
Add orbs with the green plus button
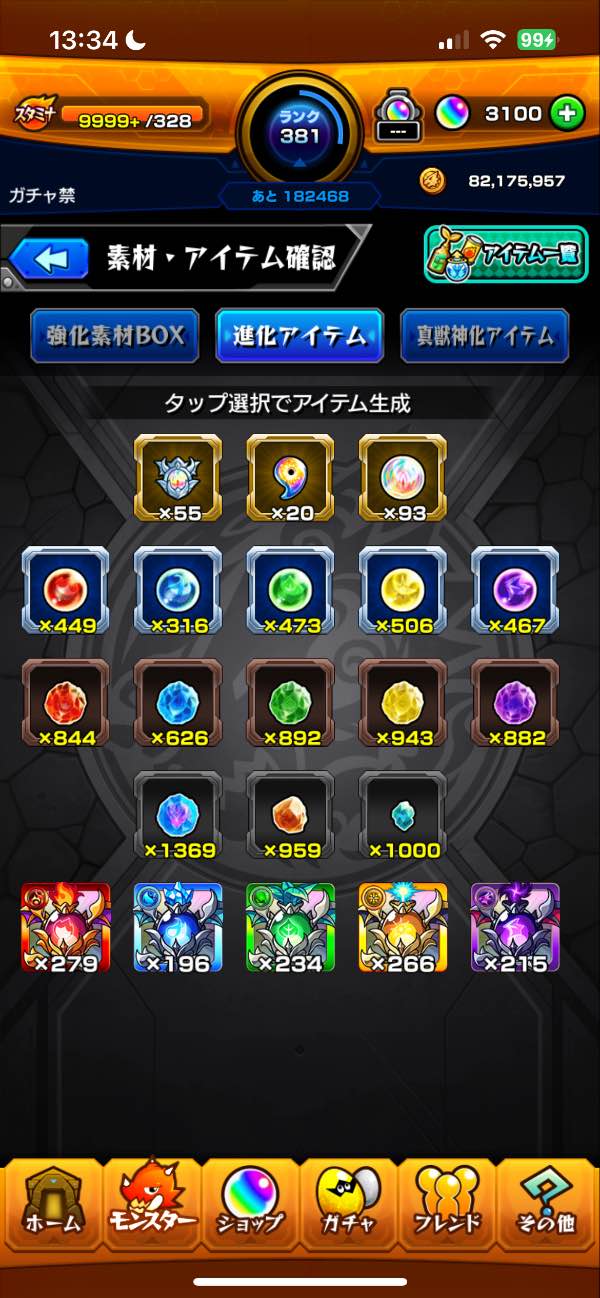567,114
